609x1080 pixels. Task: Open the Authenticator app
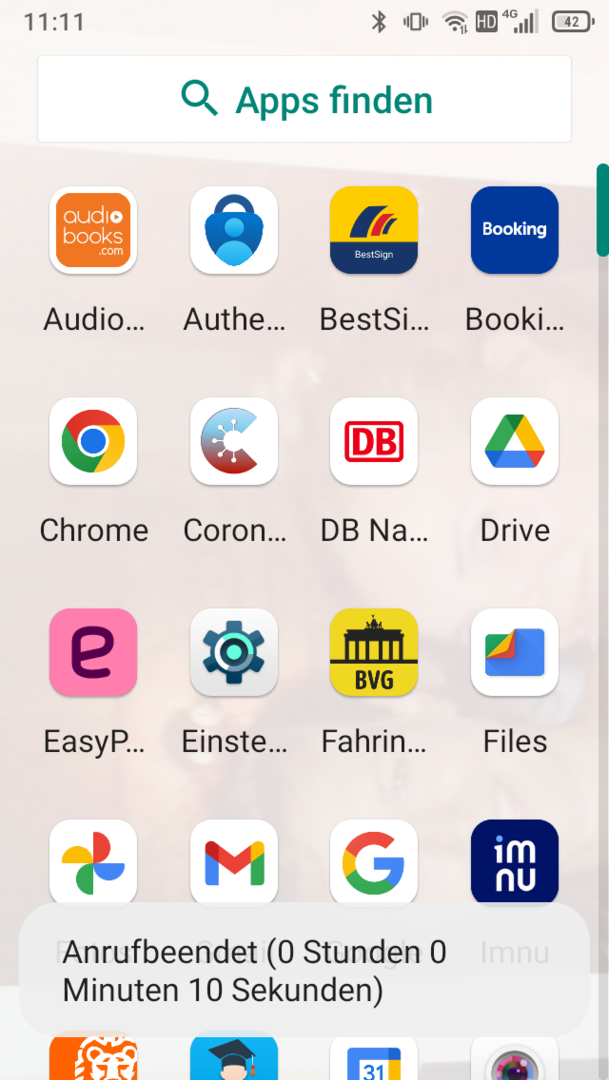click(x=234, y=230)
